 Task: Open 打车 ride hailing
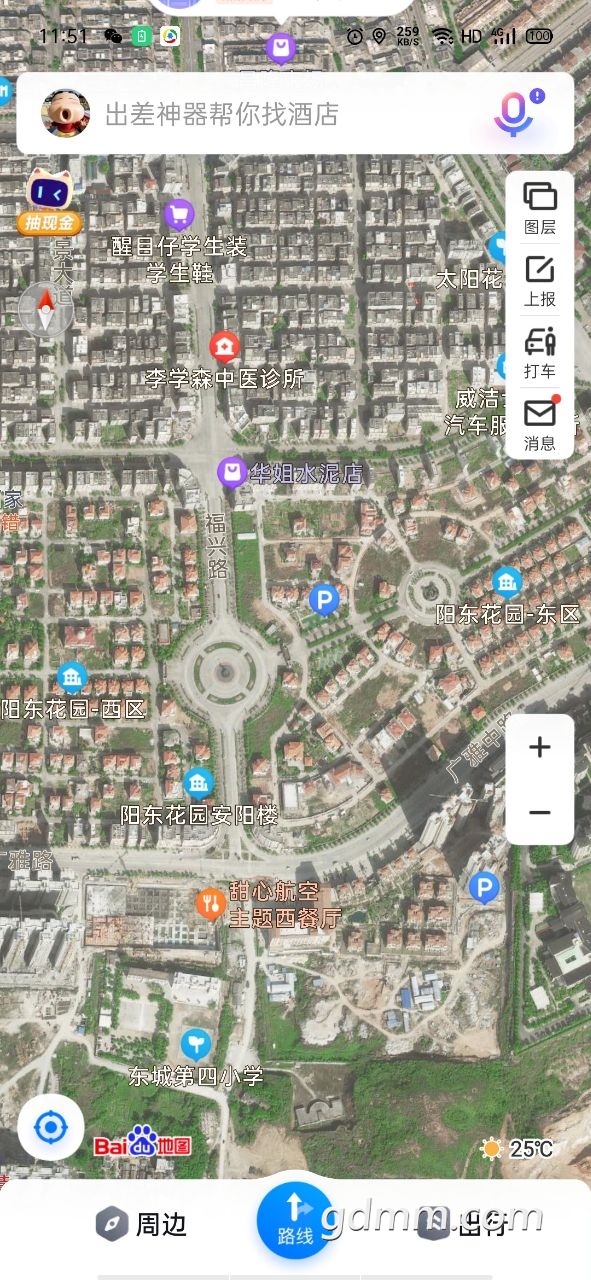[540, 353]
